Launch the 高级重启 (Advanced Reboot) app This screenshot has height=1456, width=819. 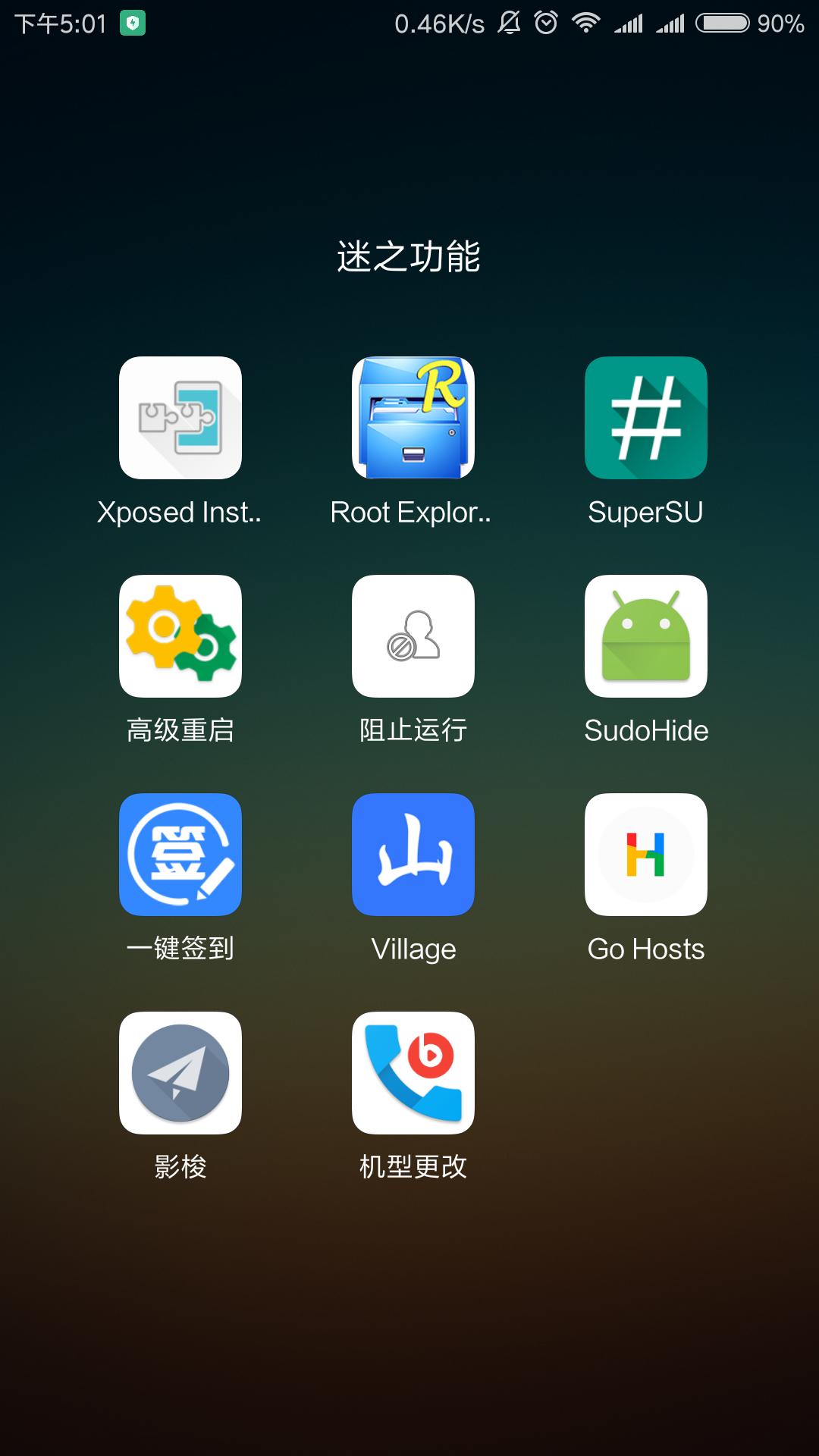(180, 635)
